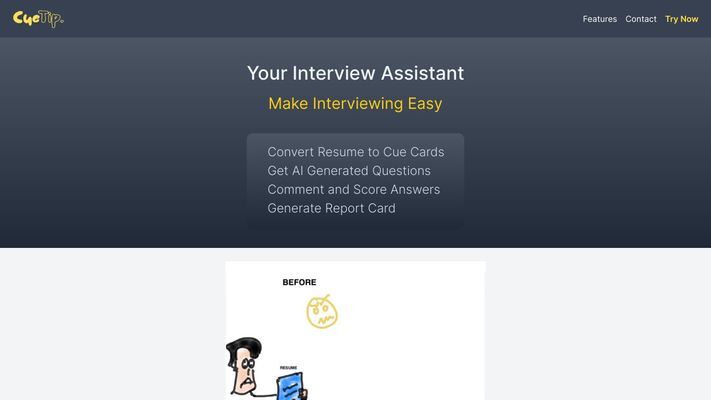This screenshot has width=711, height=400.
Task: Open the CueTip logo home link
Action: (38, 19)
